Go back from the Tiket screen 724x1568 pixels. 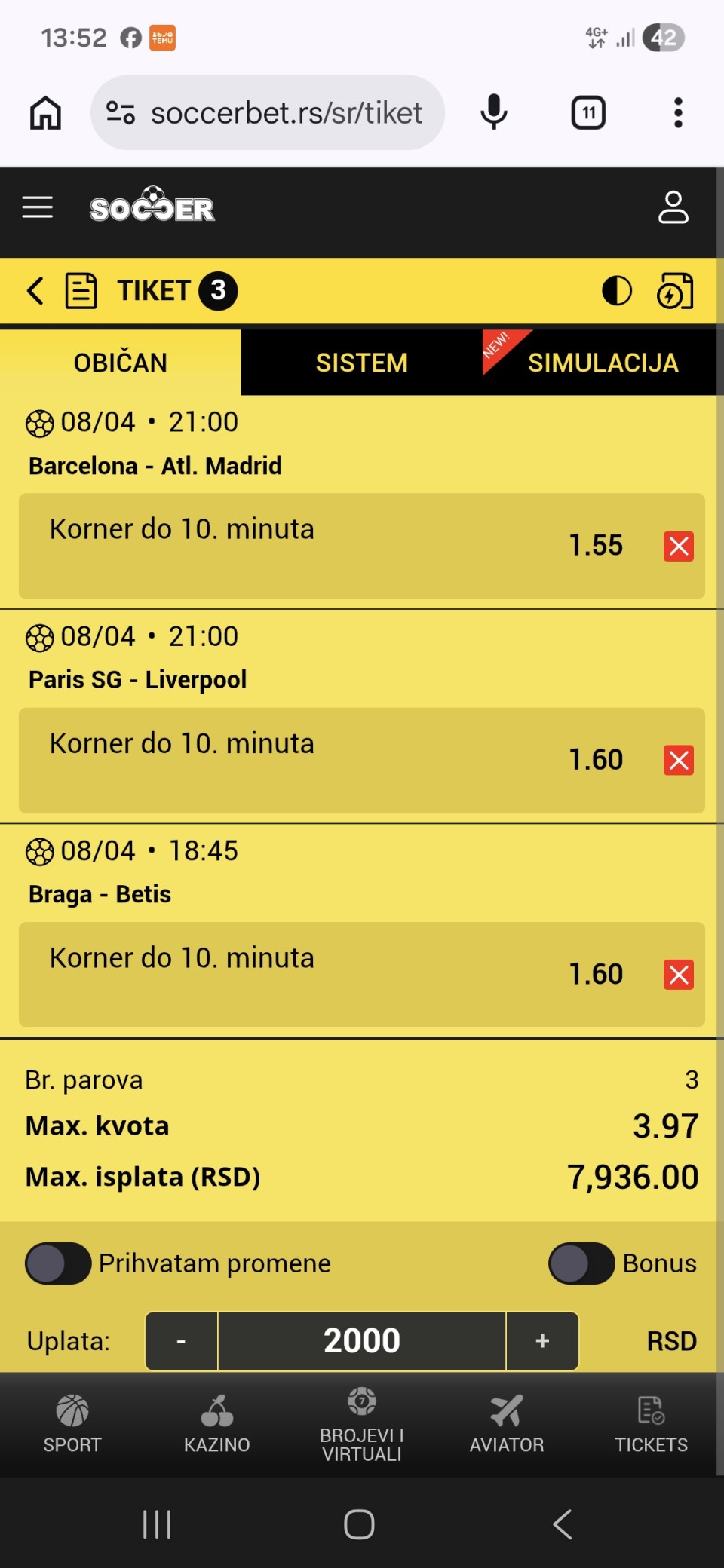pos(35,290)
